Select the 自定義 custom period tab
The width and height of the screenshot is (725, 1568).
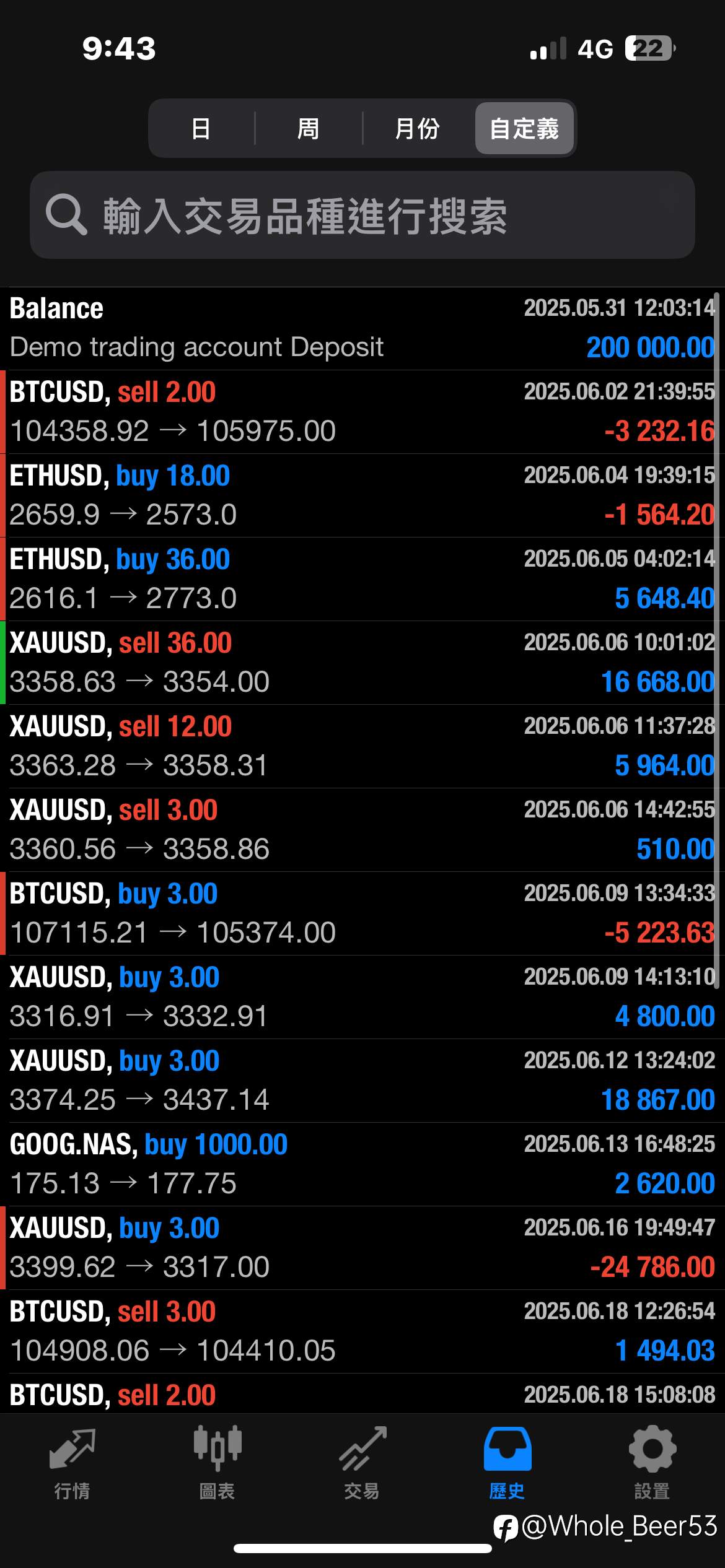(x=524, y=129)
